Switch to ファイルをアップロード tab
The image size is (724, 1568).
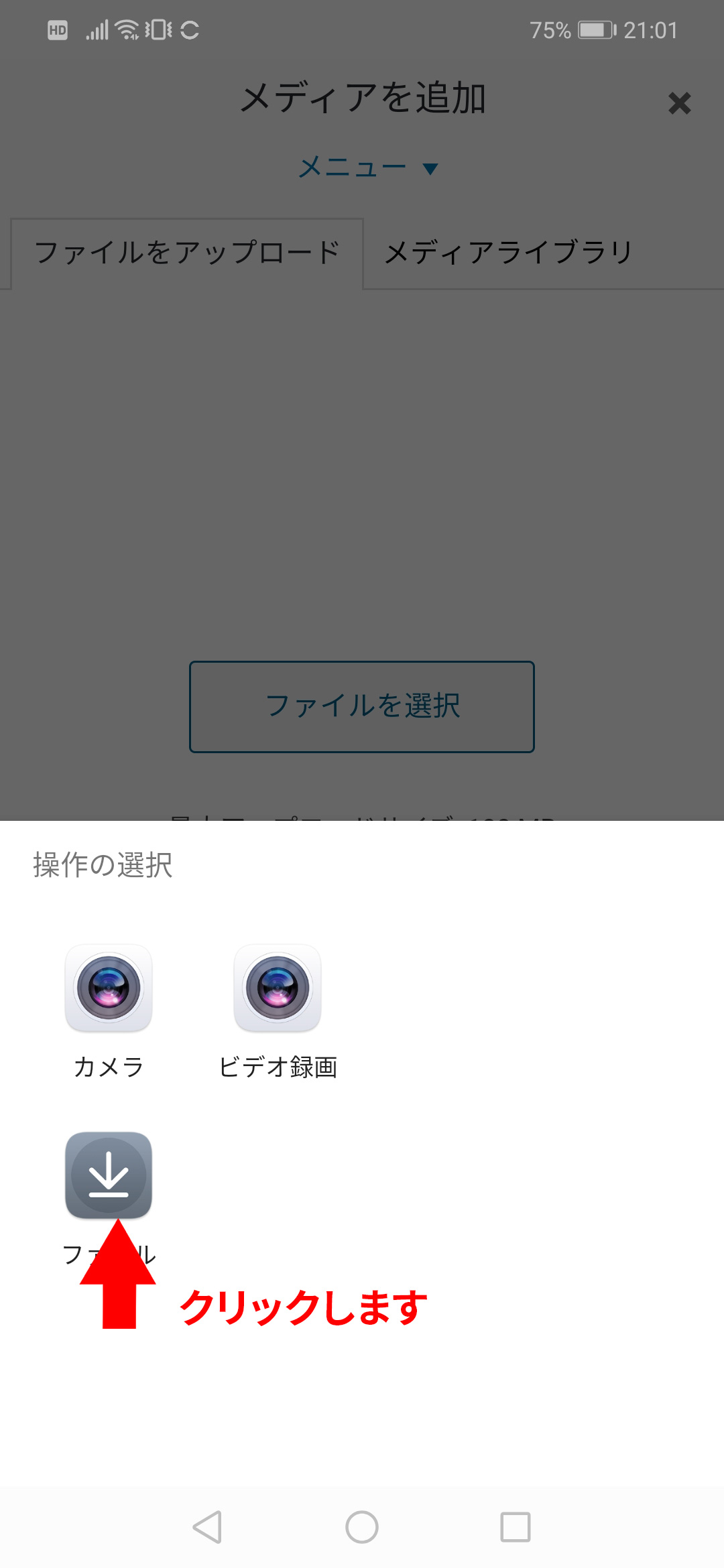pyautogui.click(x=187, y=253)
